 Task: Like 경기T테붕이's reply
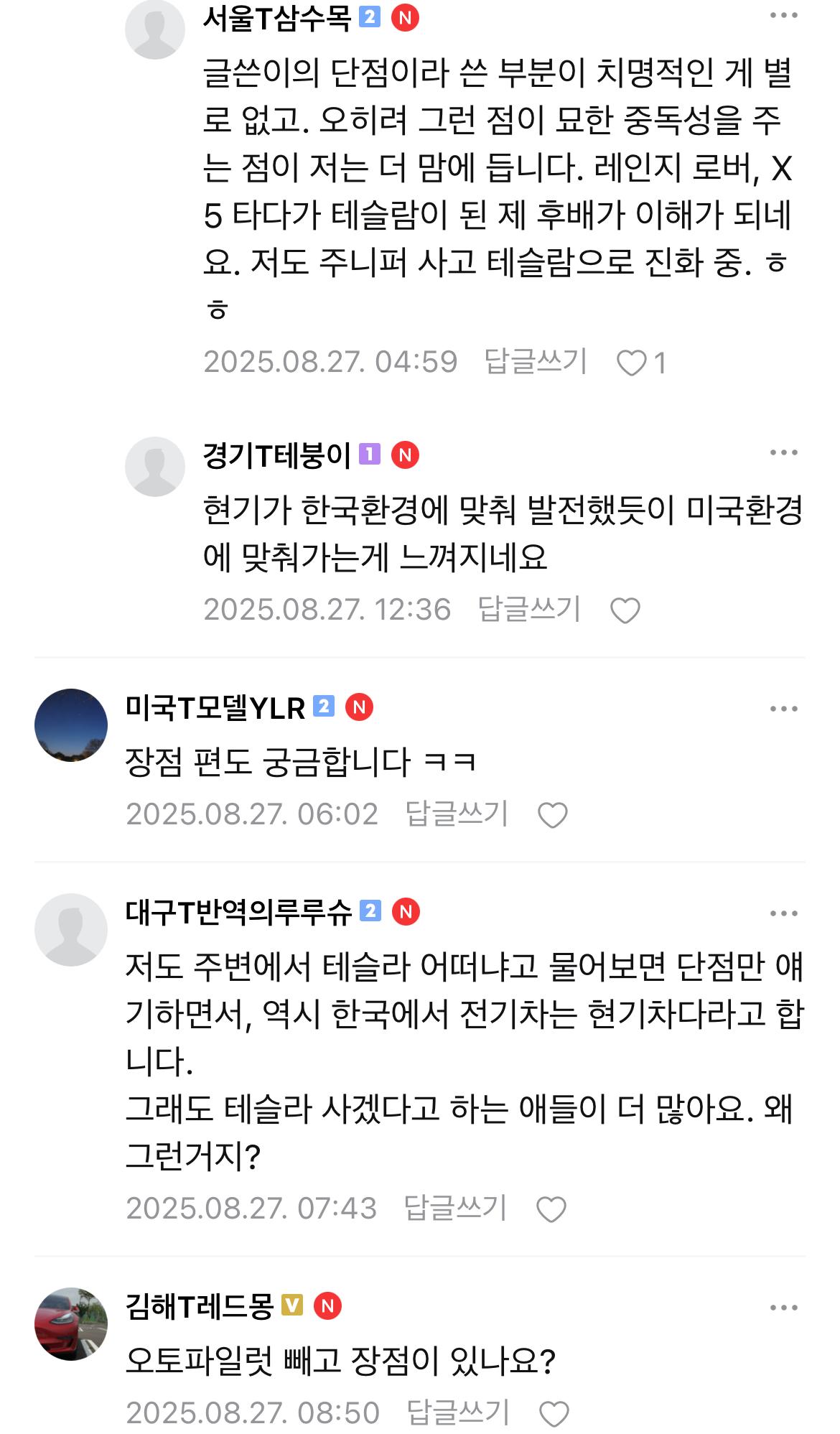[x=625, y=611]
